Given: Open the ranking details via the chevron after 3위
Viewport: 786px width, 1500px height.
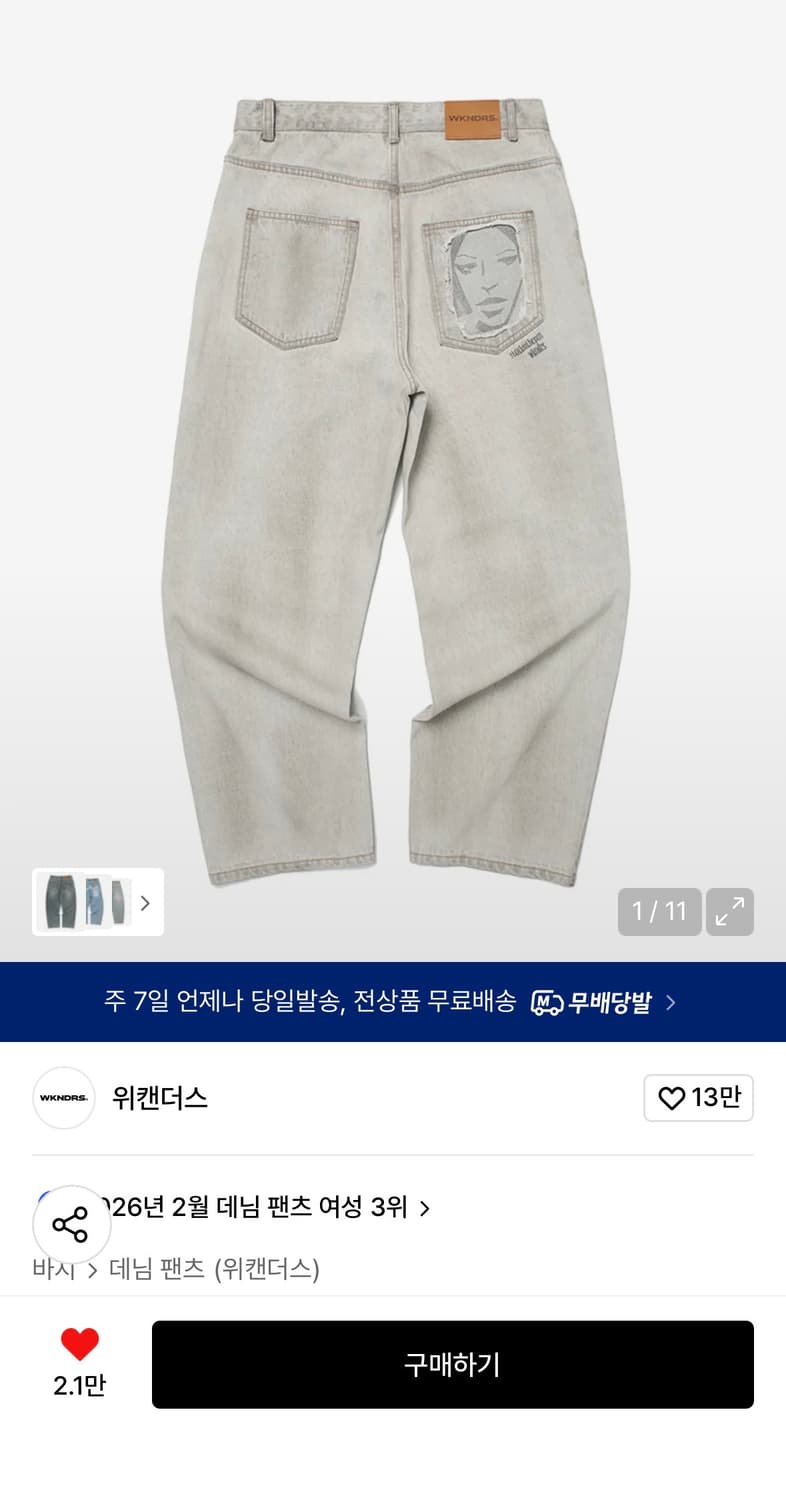Looking at the screenshot, I should click(x=426, y=1207).
